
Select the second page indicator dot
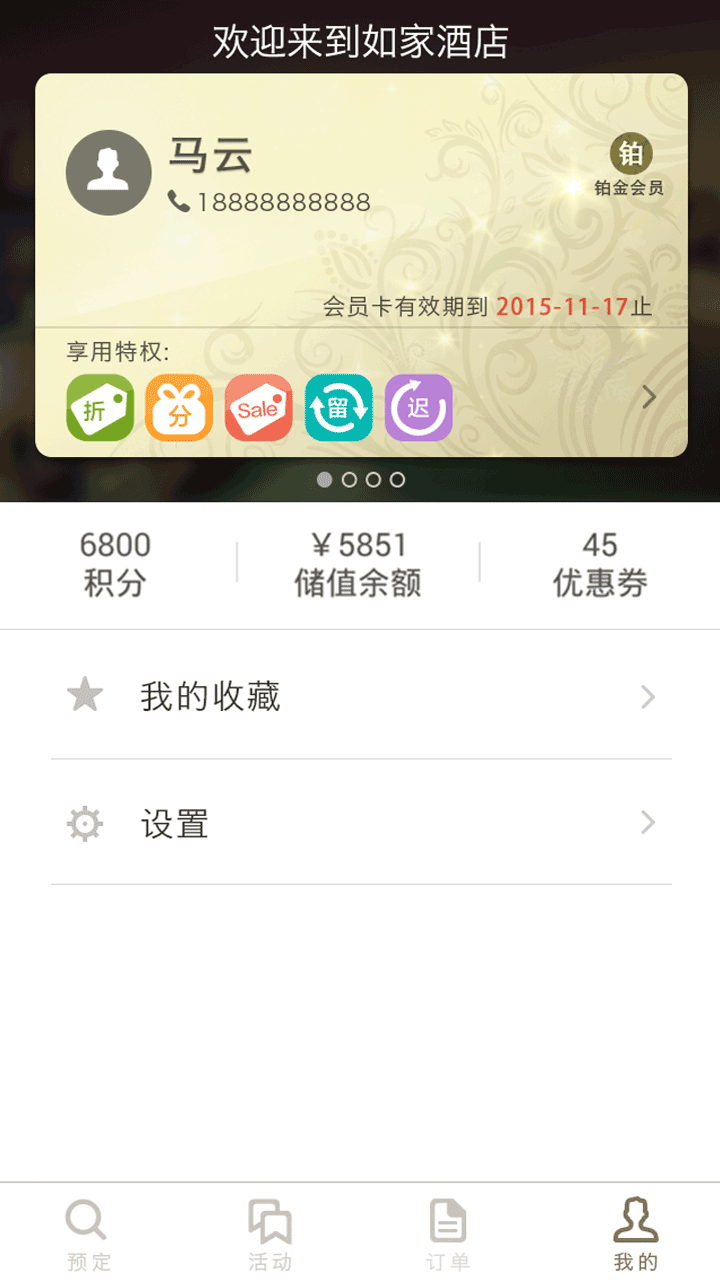(x=349, y=480)
